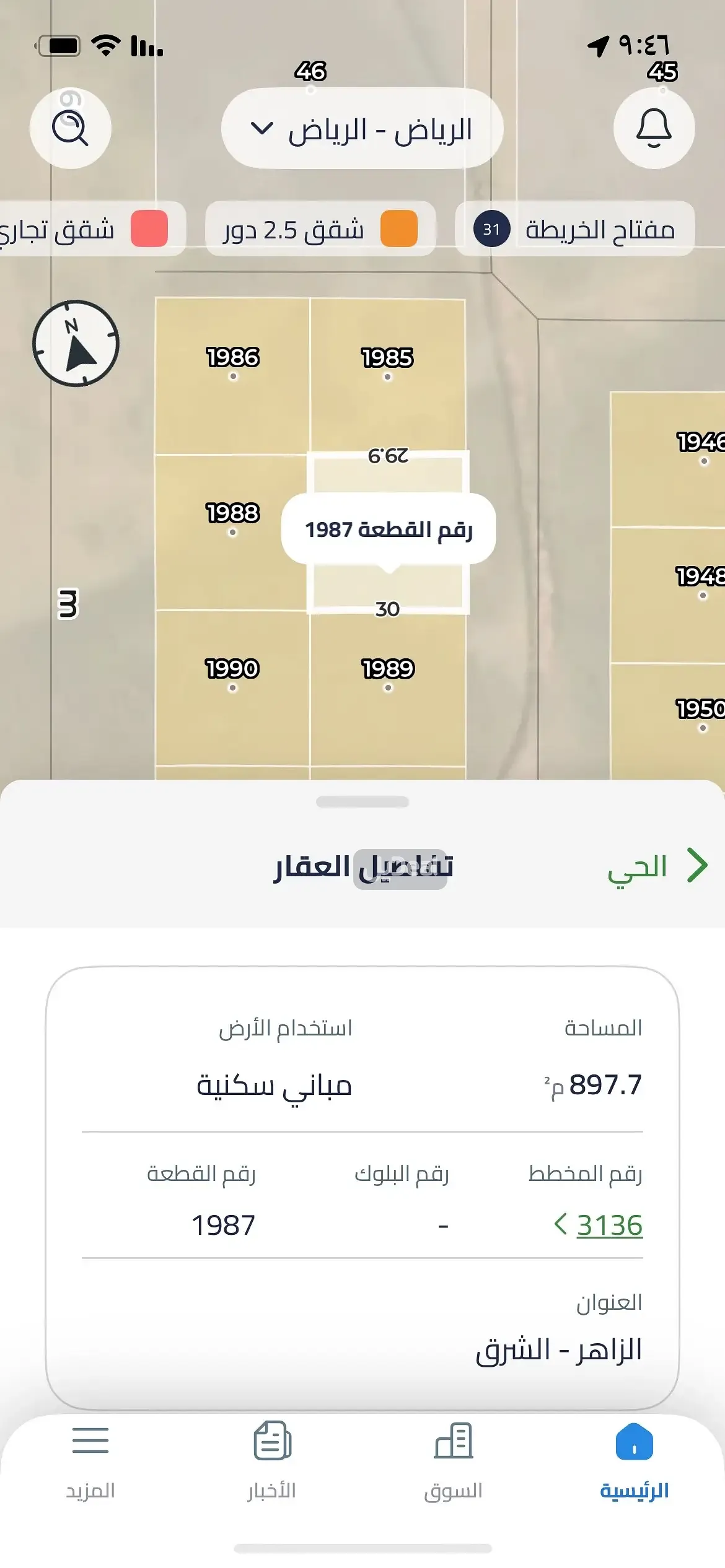Viewport: 725px width, 1568px height.
Task: Switch to the الرئيسية home tab
Action: coord(634,1460)
